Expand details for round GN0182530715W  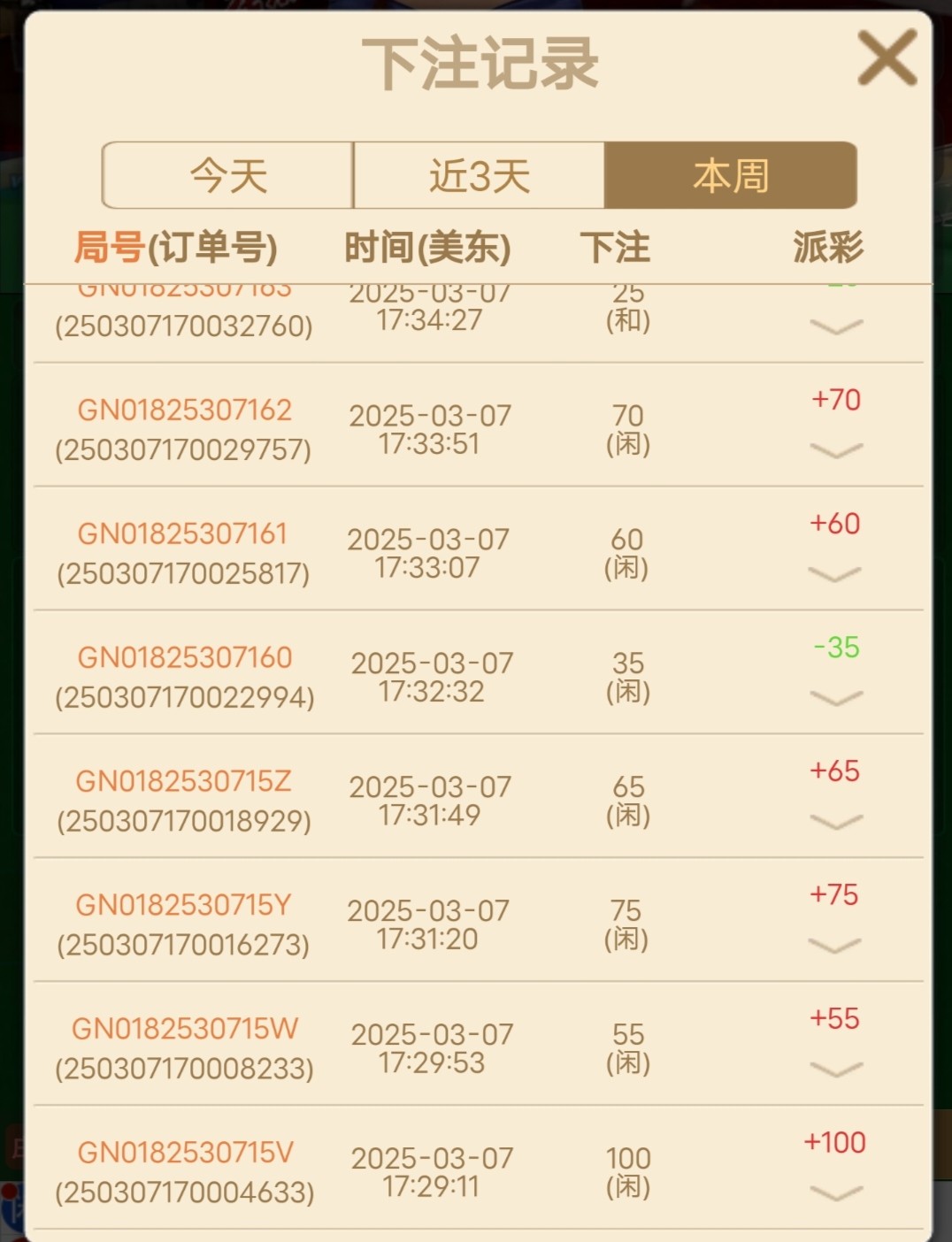(x=836, y=1070)
